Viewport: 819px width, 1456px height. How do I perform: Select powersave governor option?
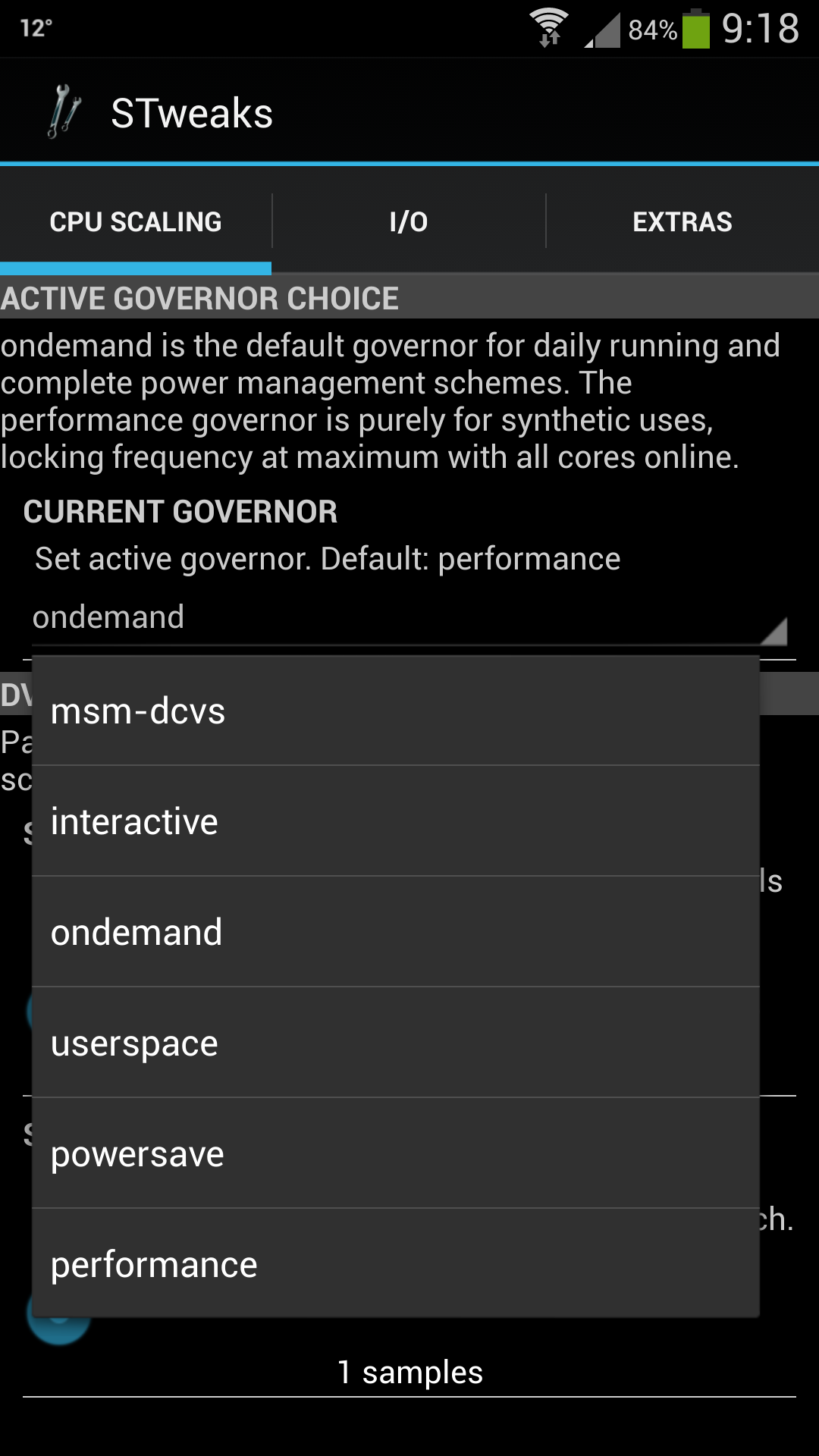[x=396, y=1153]
